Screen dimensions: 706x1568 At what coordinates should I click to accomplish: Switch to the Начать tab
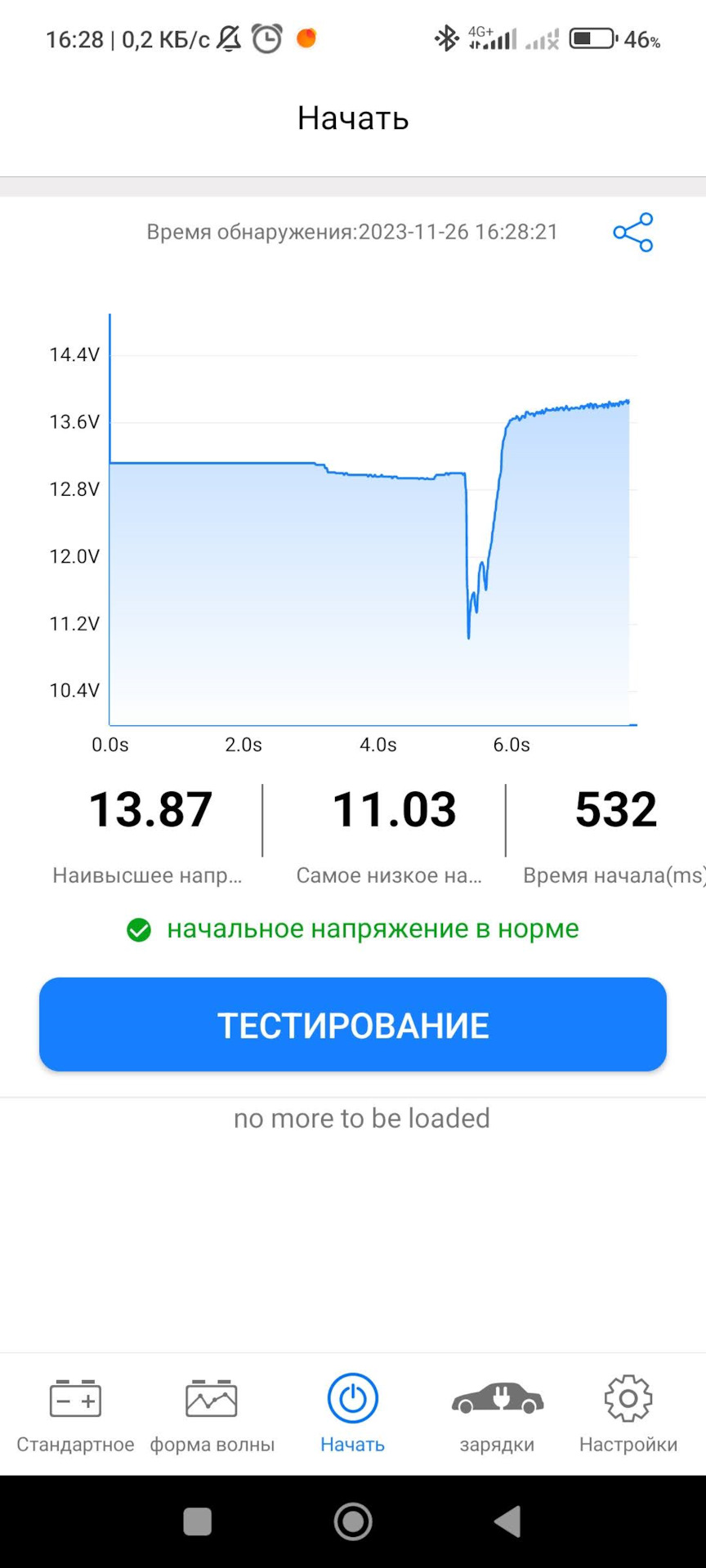pyautogui.click(x=352, y=1413)
